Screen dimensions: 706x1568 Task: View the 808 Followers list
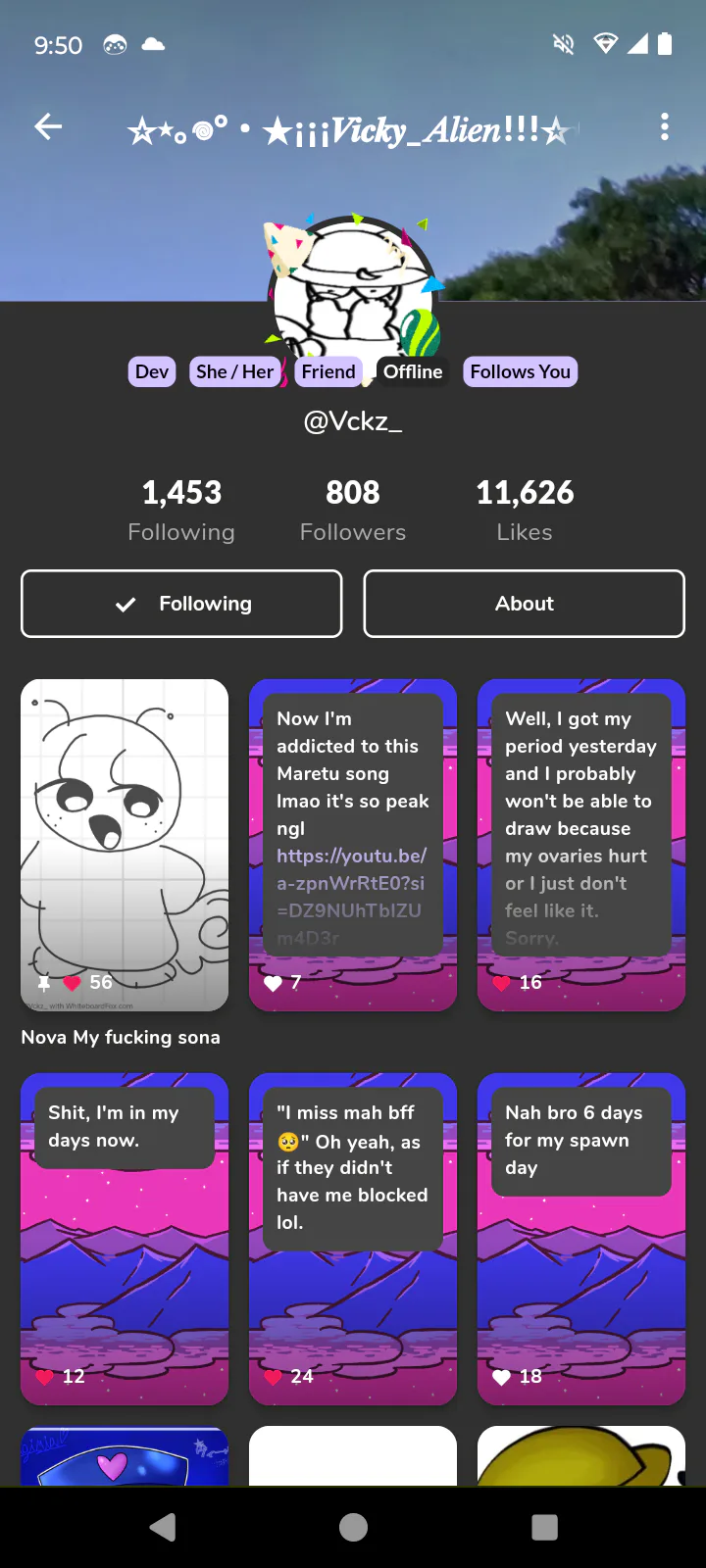coord(353,510)
